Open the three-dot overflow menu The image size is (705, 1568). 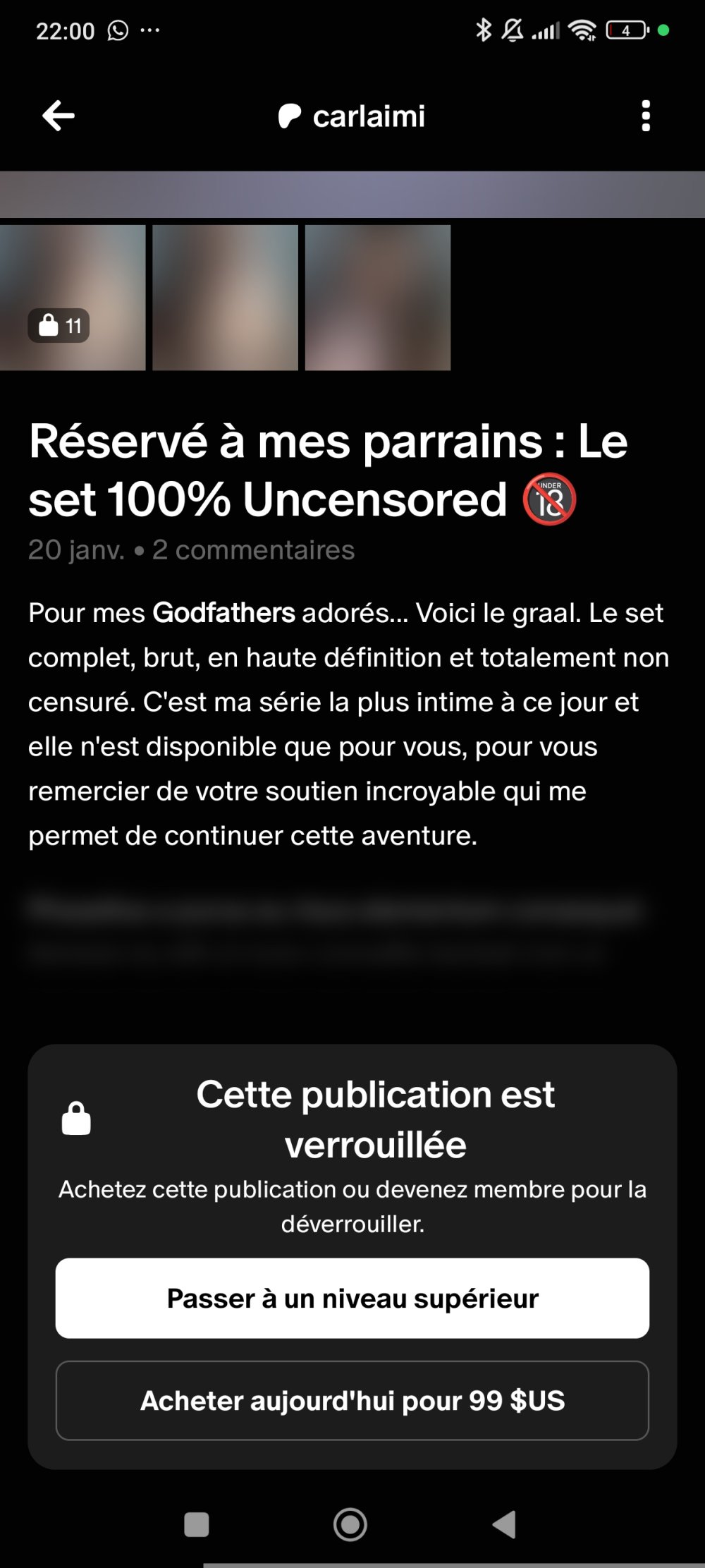point(646,116)
